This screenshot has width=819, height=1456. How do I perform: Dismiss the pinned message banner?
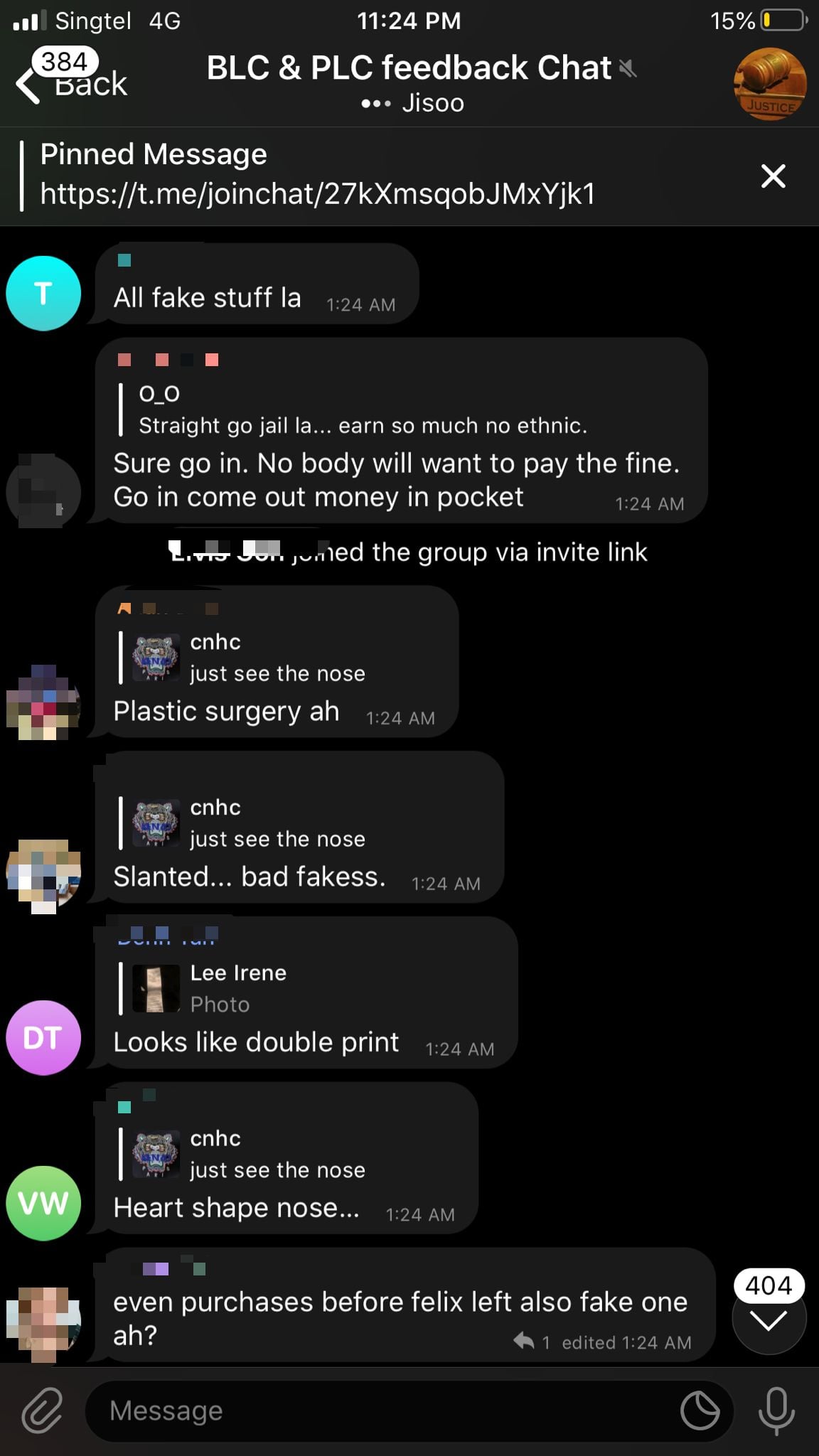click(x=773, y=176)
